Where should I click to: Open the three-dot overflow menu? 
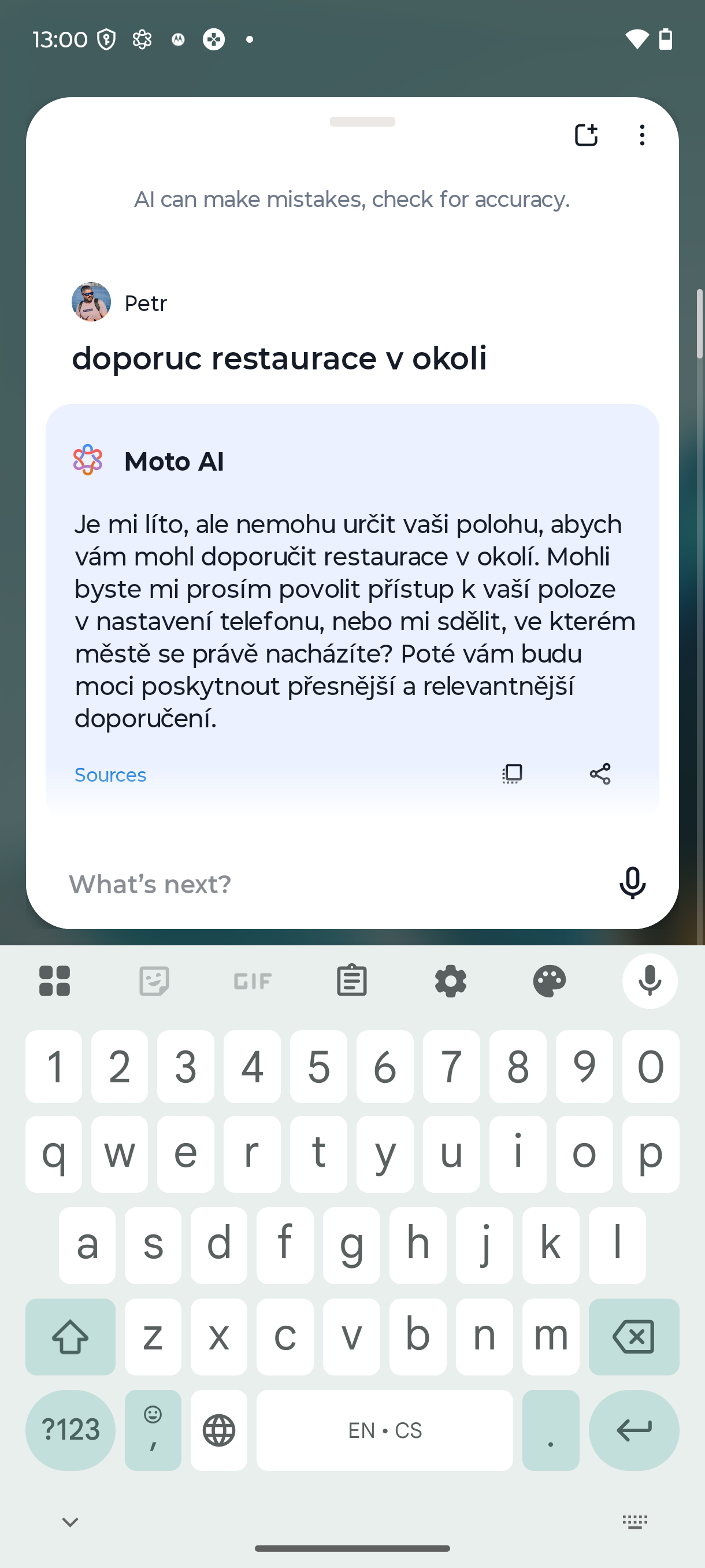coord(642,135)
